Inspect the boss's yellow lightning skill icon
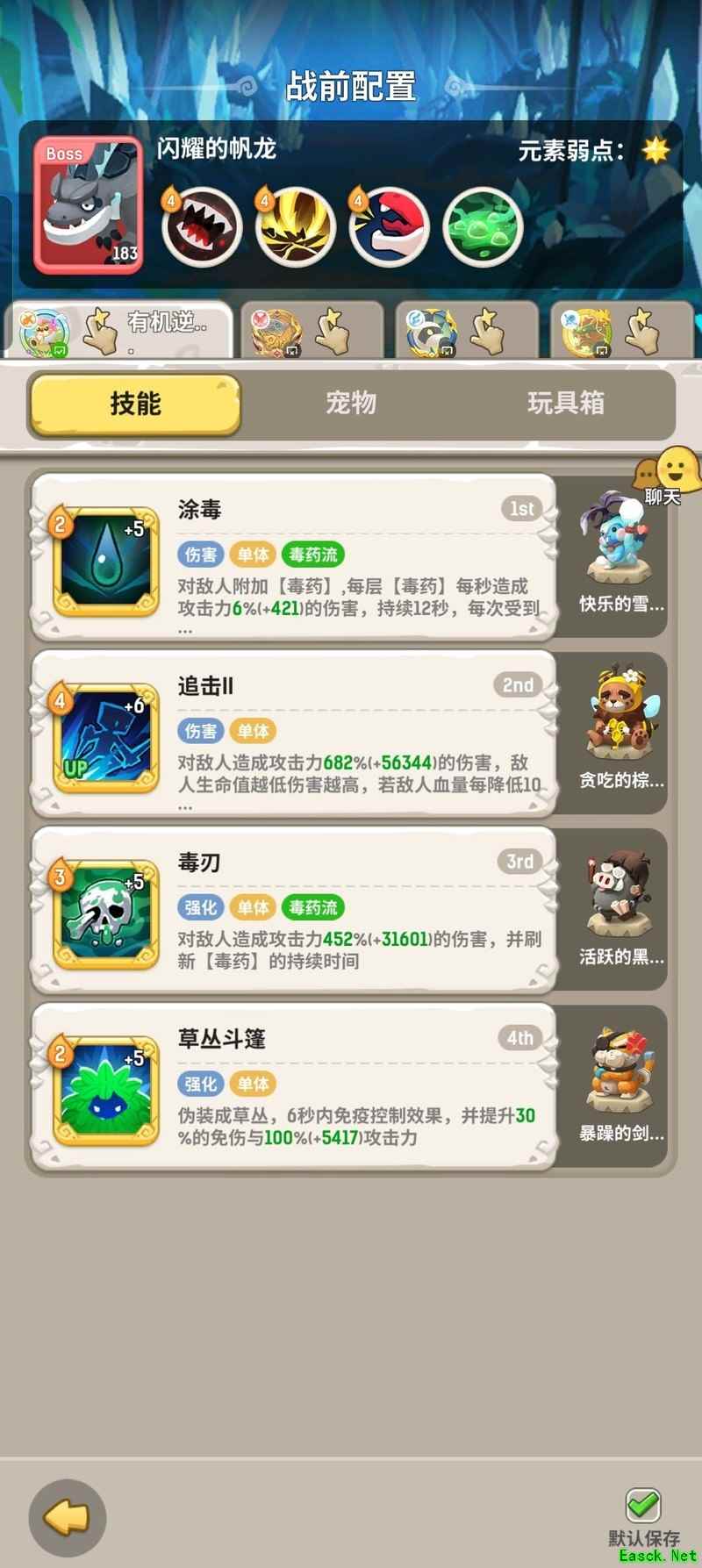Image resolution: width=702 pixels, height=1568 pixels. tap(296, 227)
